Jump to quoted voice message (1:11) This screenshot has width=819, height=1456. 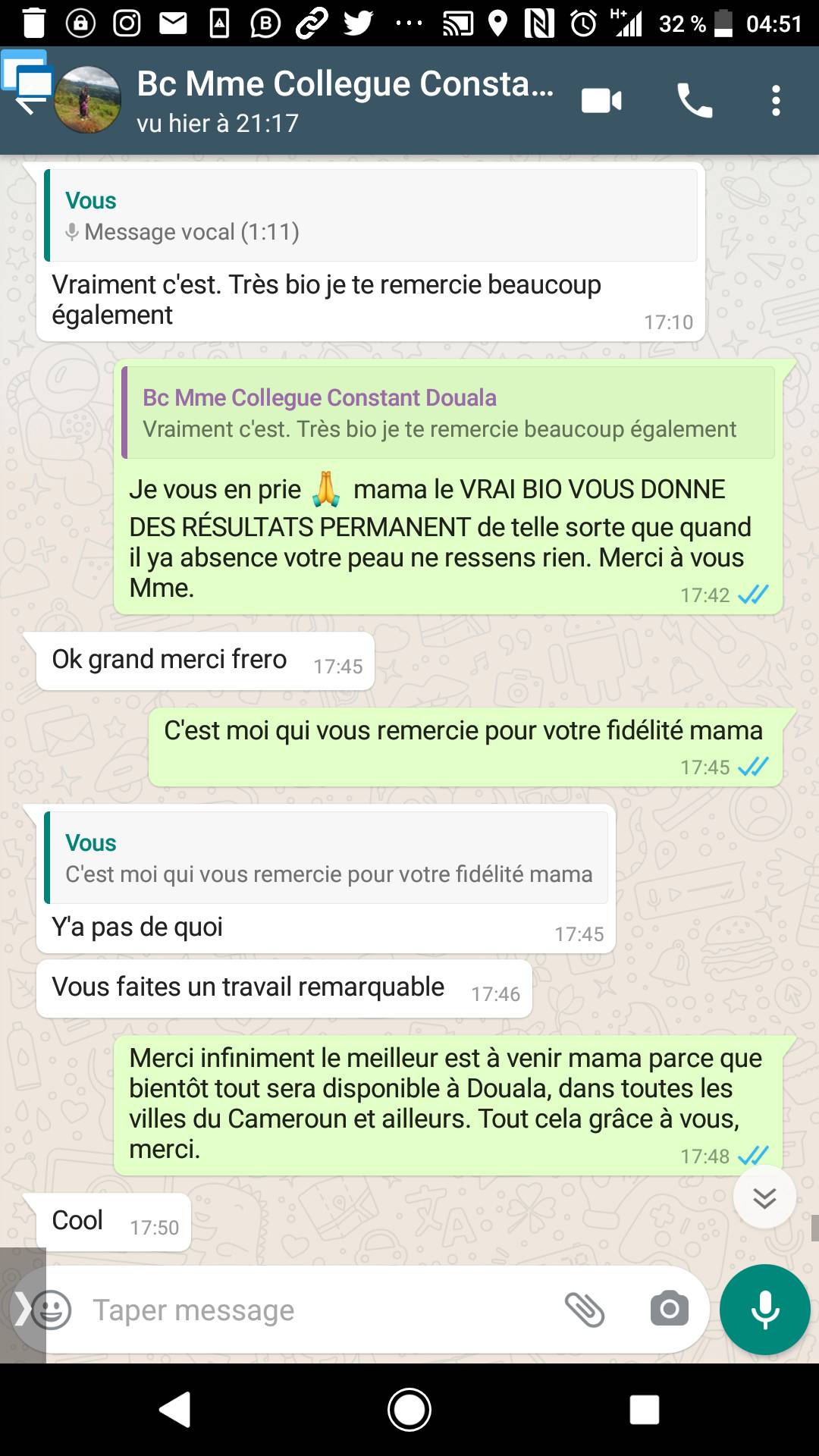coord(371,215)
